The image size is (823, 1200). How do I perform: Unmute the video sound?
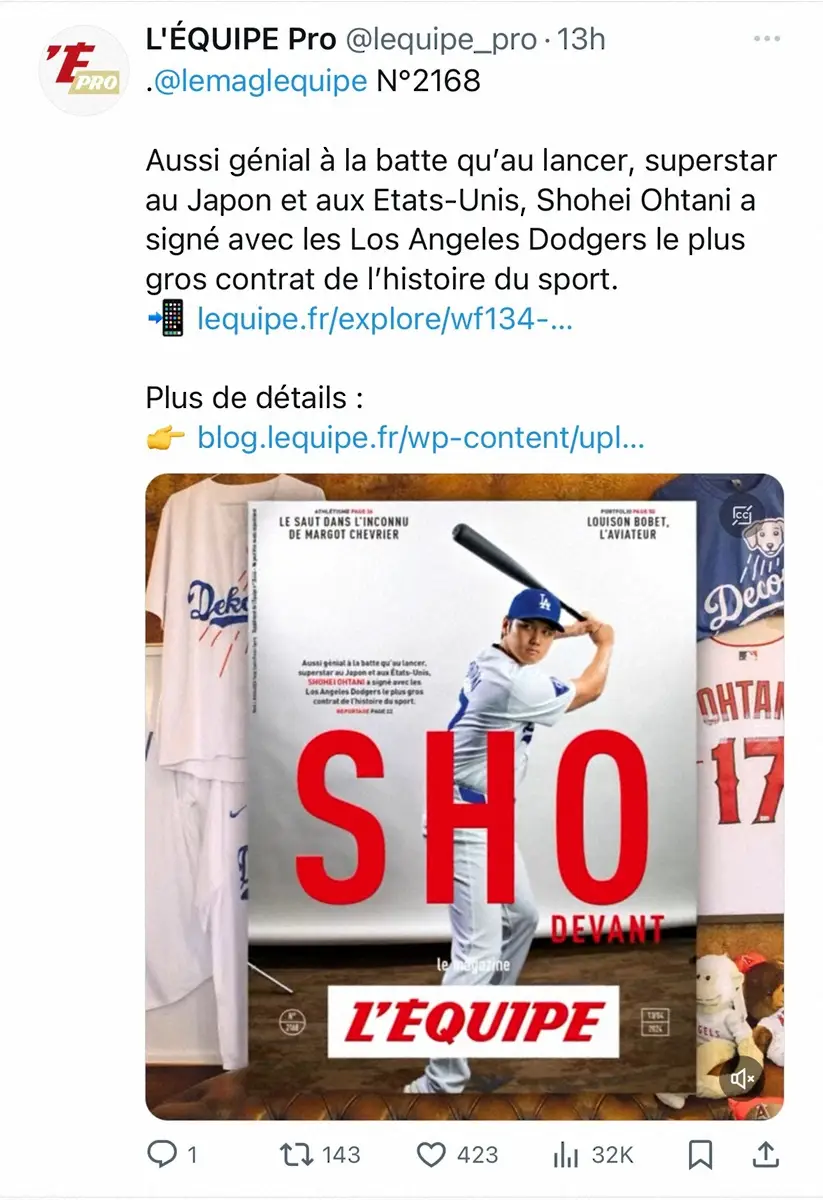tap(742, 1079)
